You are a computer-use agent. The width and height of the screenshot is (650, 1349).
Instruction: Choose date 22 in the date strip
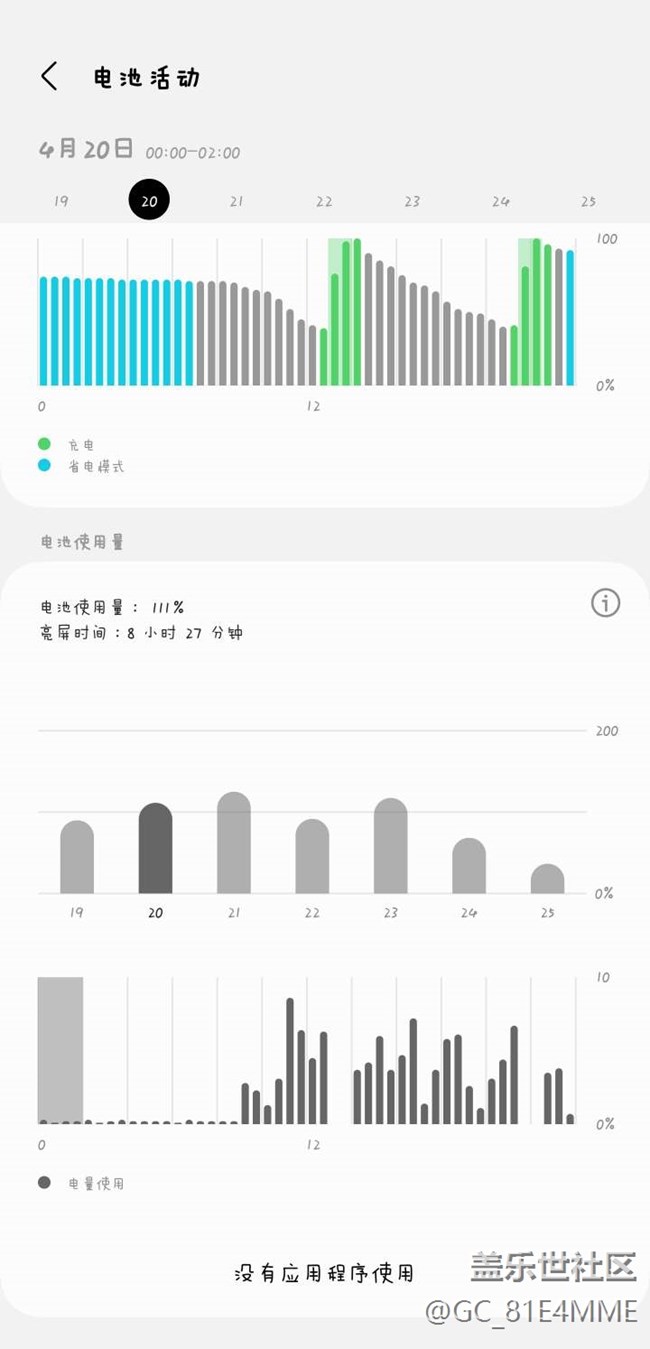click(324, 201)
